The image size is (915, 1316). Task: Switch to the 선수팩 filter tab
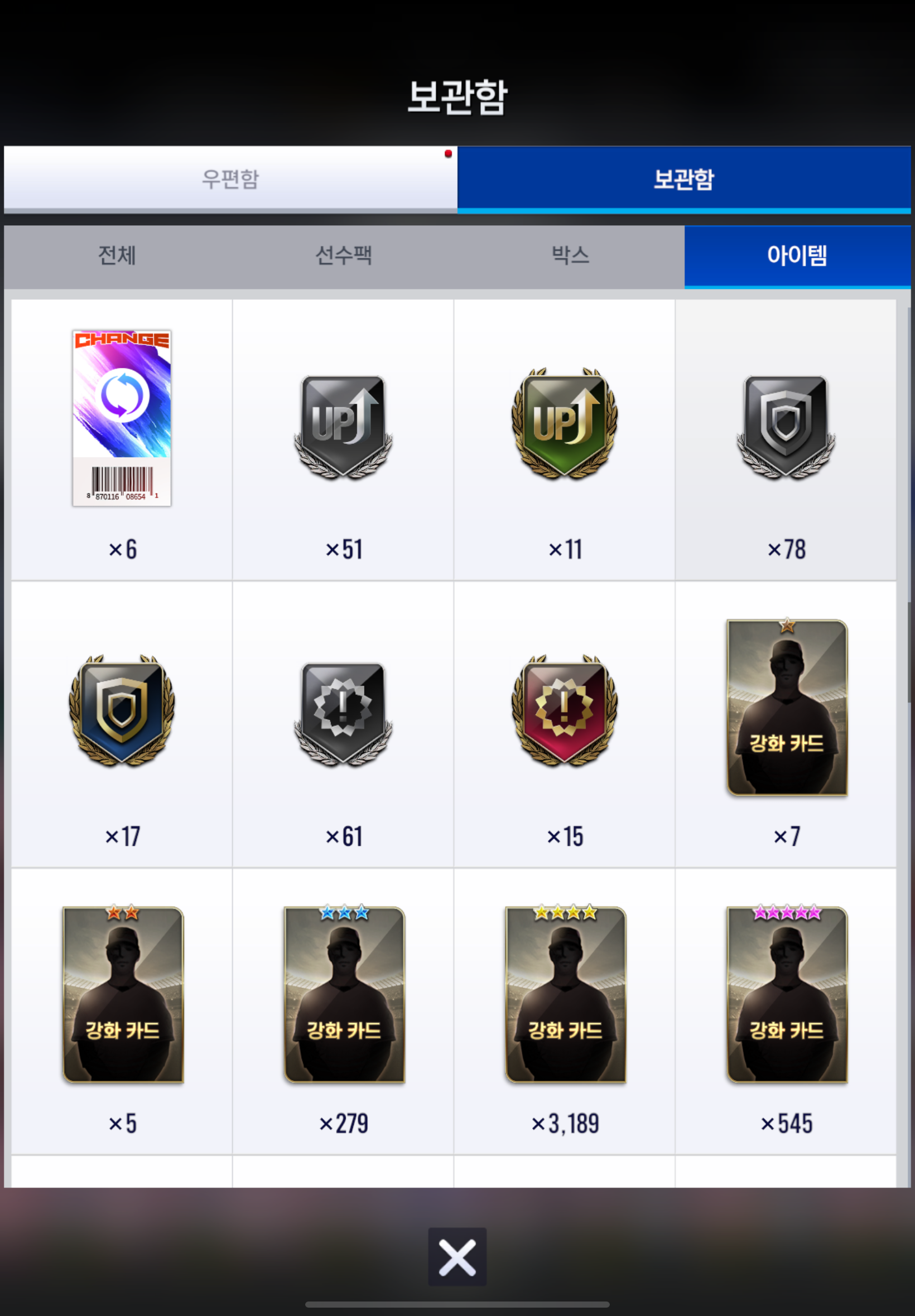pos(344,256)
